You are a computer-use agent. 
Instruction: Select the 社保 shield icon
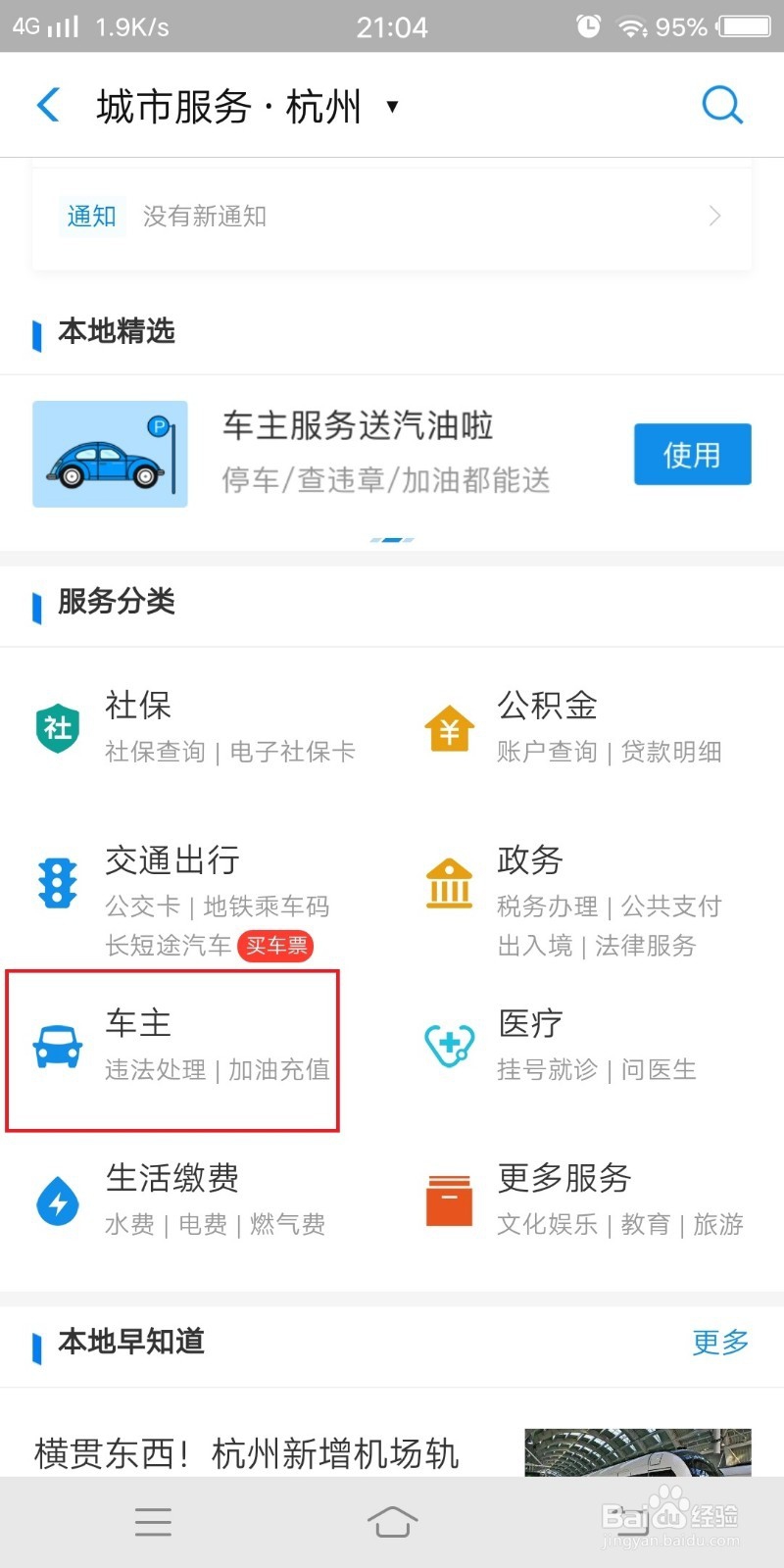[57, 727]
